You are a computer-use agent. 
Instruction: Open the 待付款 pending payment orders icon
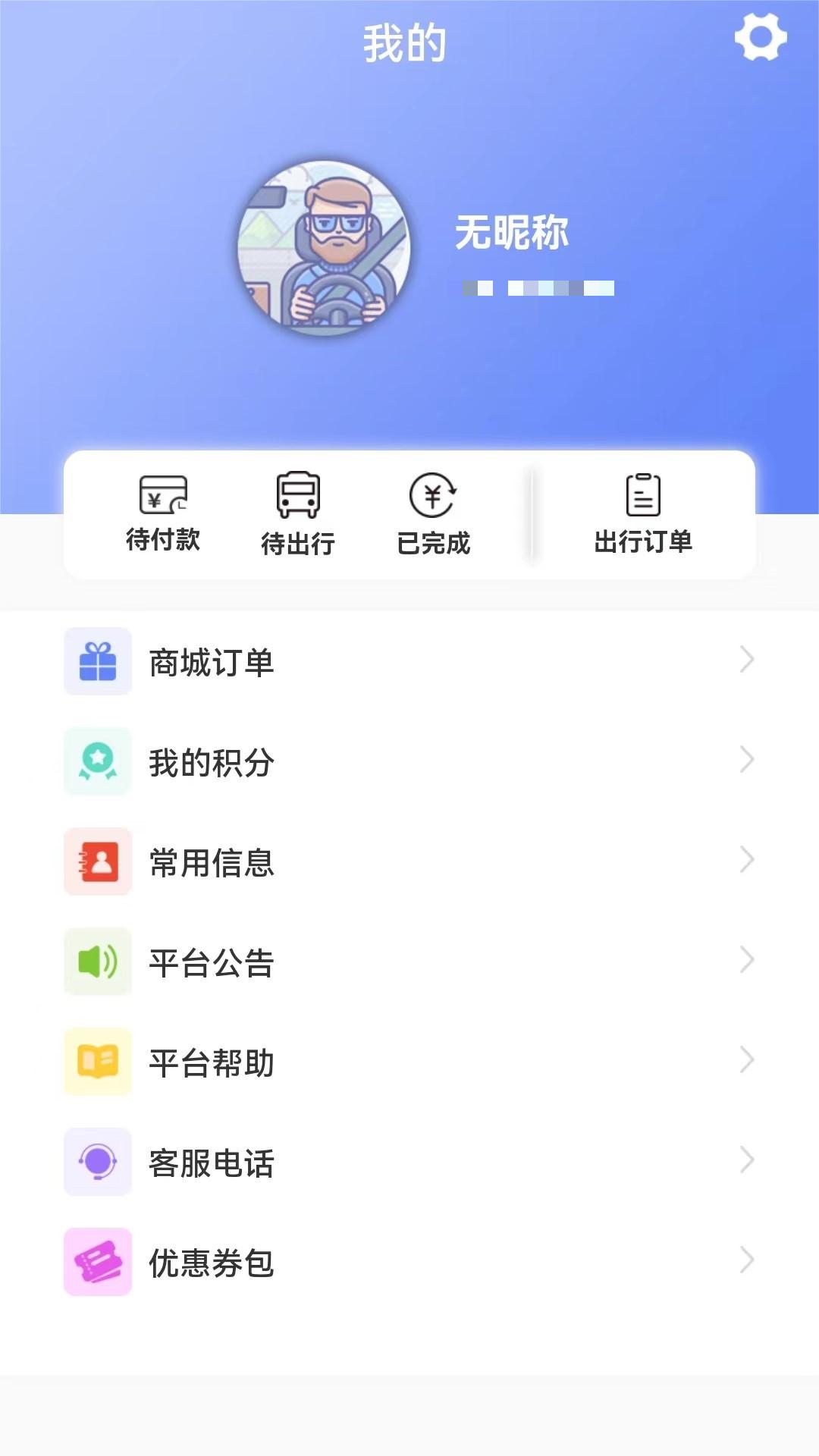(162, 497)
